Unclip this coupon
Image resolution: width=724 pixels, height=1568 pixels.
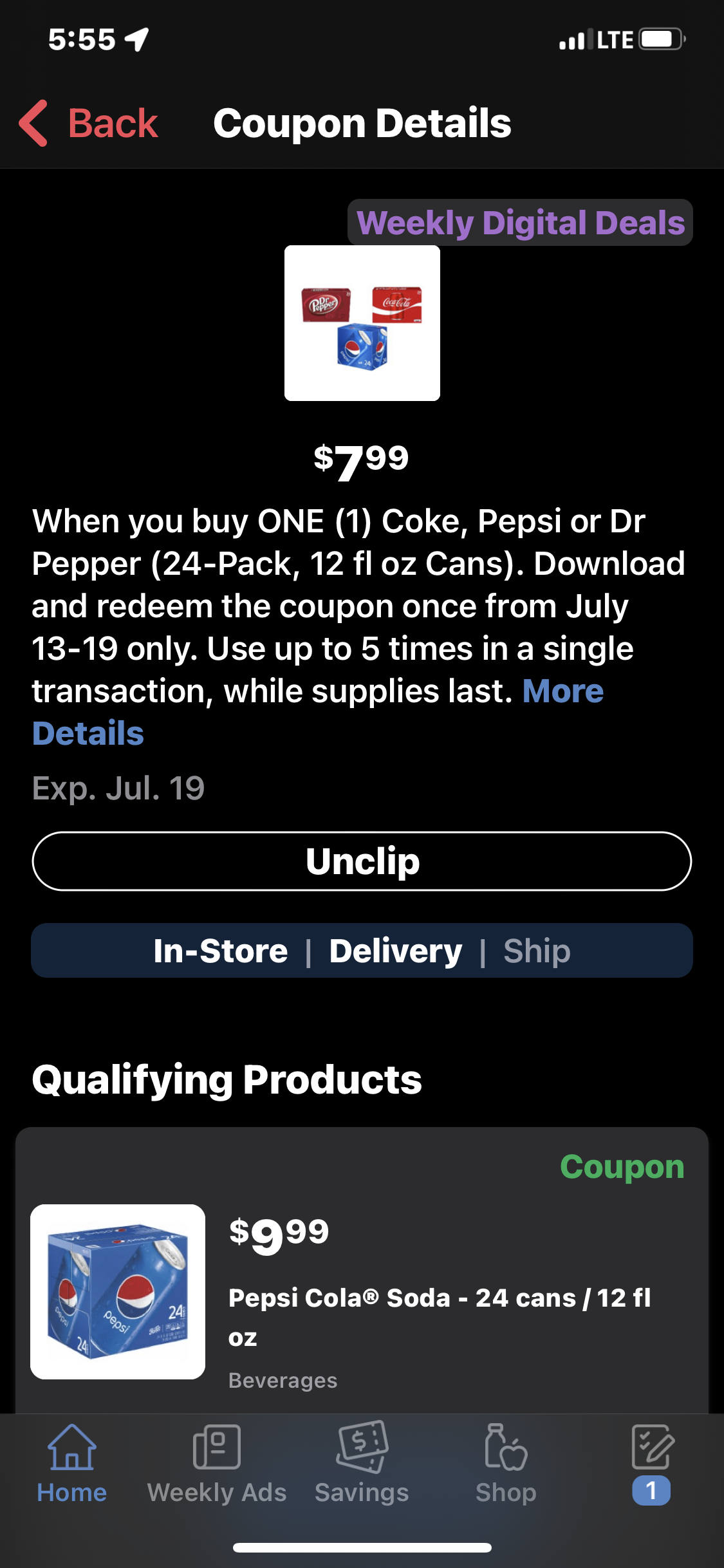pyautogui.click(x=362, y=861)
